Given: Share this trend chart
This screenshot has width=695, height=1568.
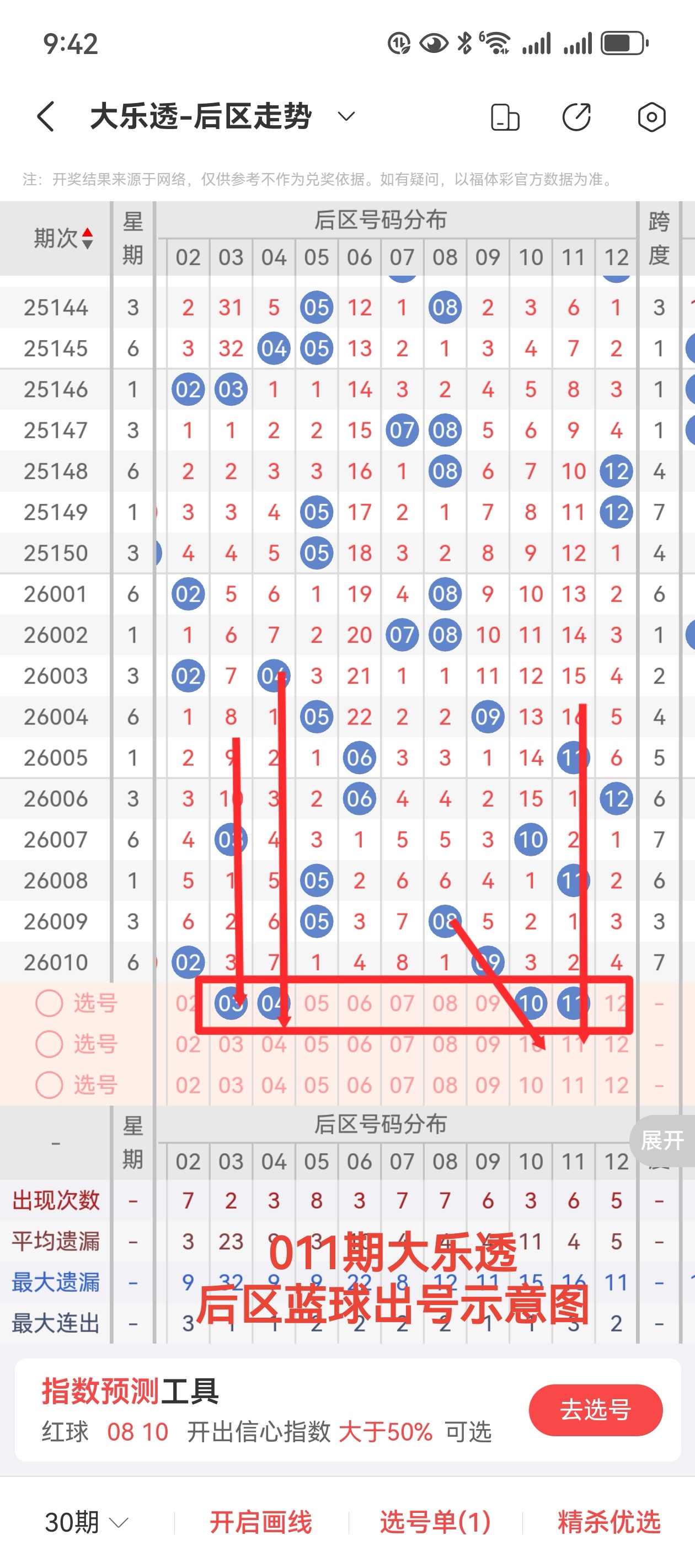Looking at the screenshot, I should coord(576,117).
